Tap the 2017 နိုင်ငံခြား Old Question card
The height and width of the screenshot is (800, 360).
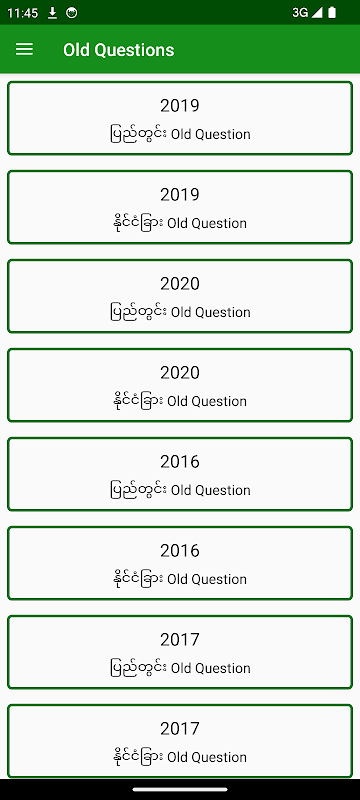[180, 741]
